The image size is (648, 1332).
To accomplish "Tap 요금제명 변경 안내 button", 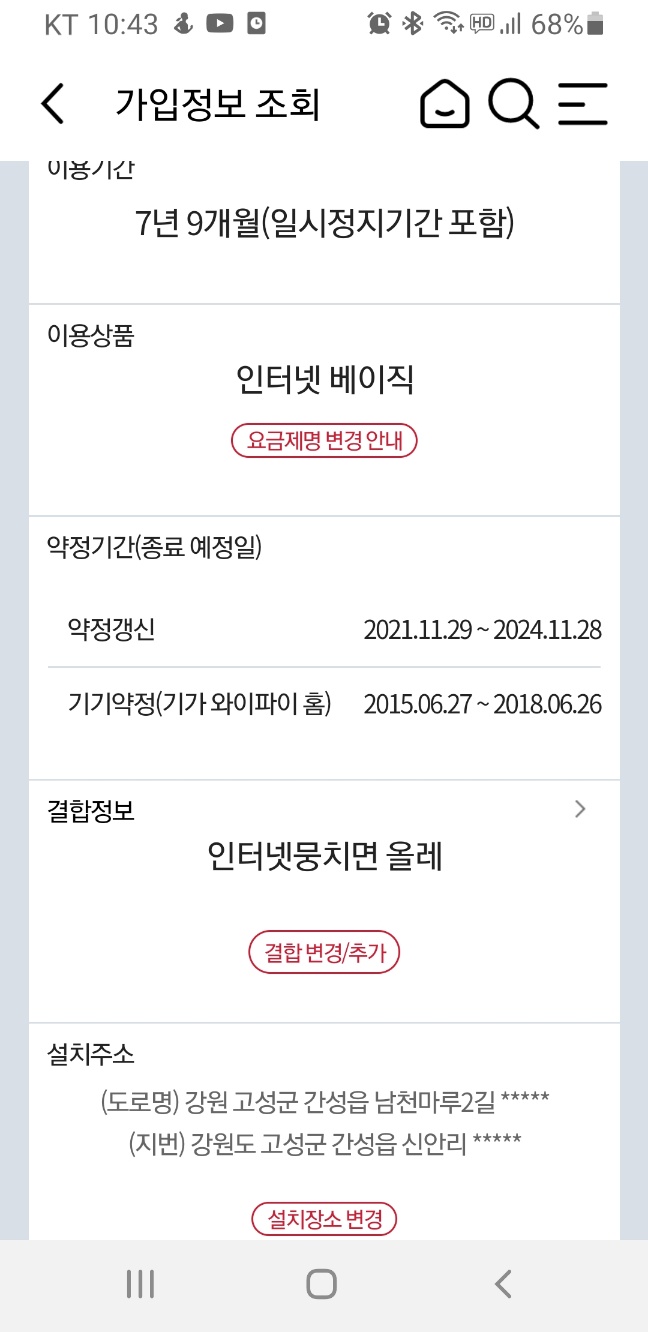I will click(x=324, y=441).
